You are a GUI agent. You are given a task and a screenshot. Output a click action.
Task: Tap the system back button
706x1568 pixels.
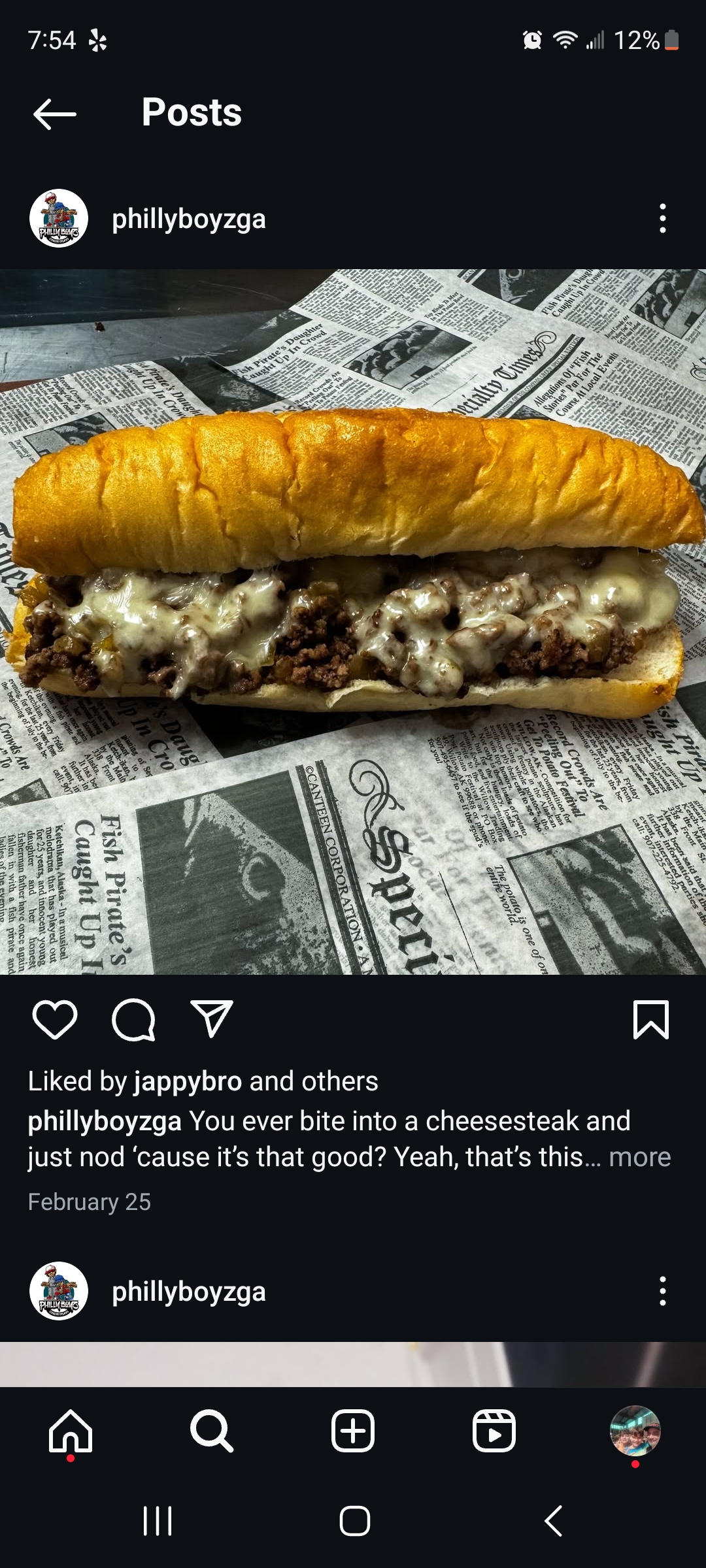(553, 1521)
